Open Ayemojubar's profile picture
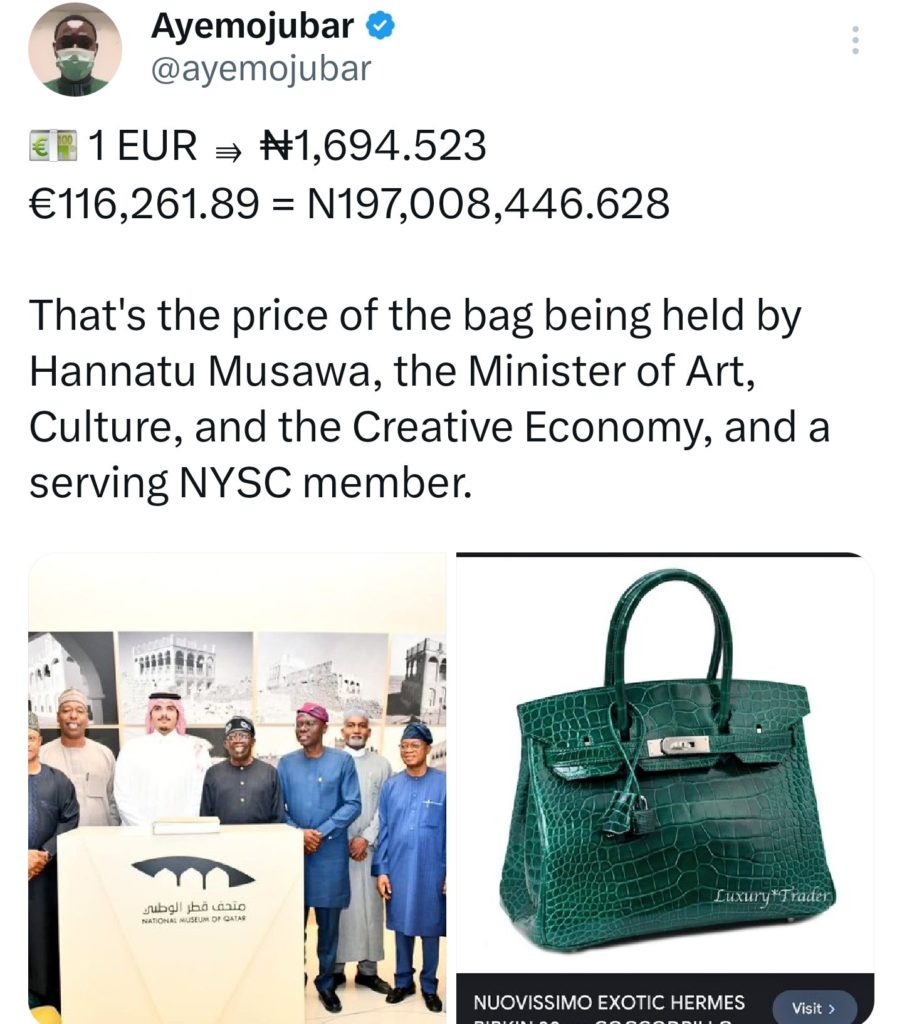Viewport: 902px width, 1024px height. (74, 50)
